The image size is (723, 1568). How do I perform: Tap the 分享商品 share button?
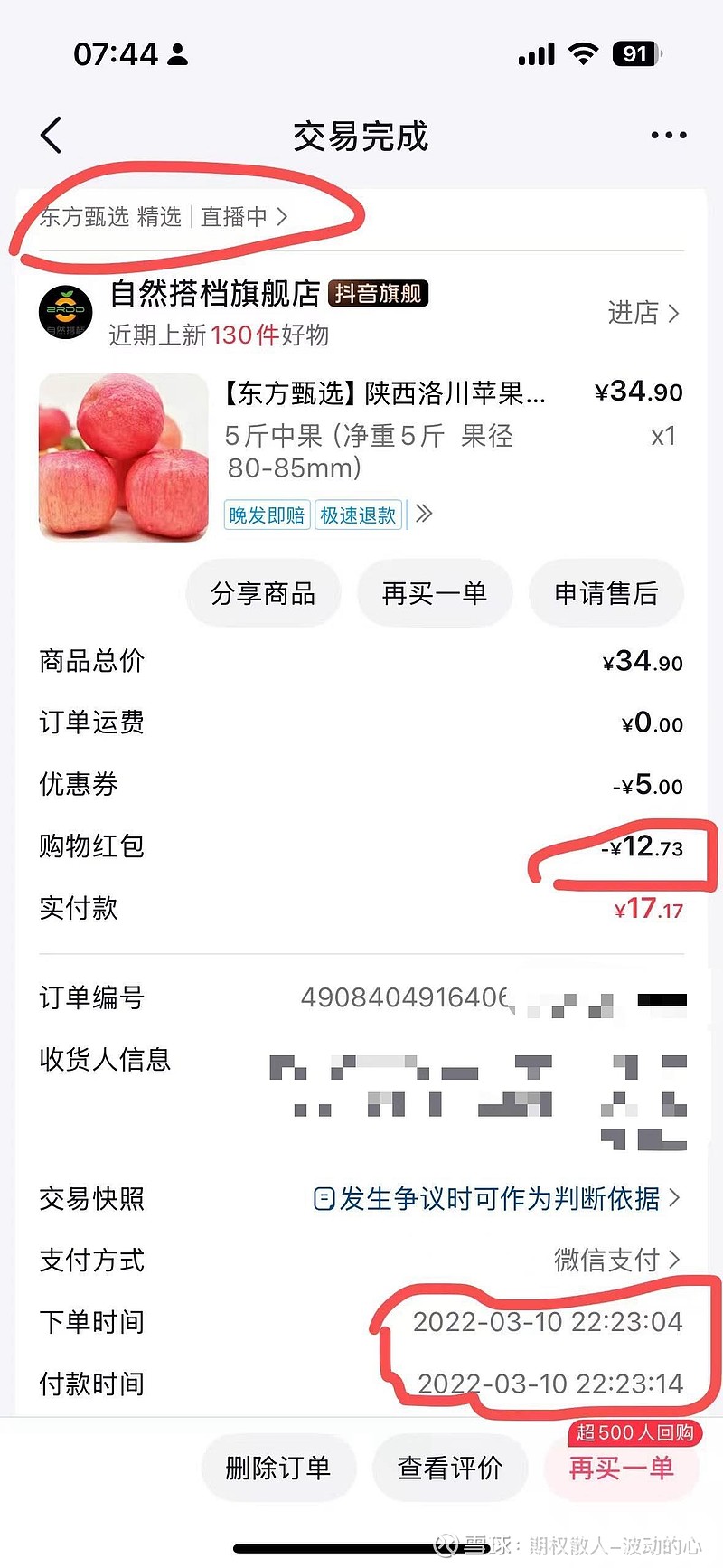point(263,593)
